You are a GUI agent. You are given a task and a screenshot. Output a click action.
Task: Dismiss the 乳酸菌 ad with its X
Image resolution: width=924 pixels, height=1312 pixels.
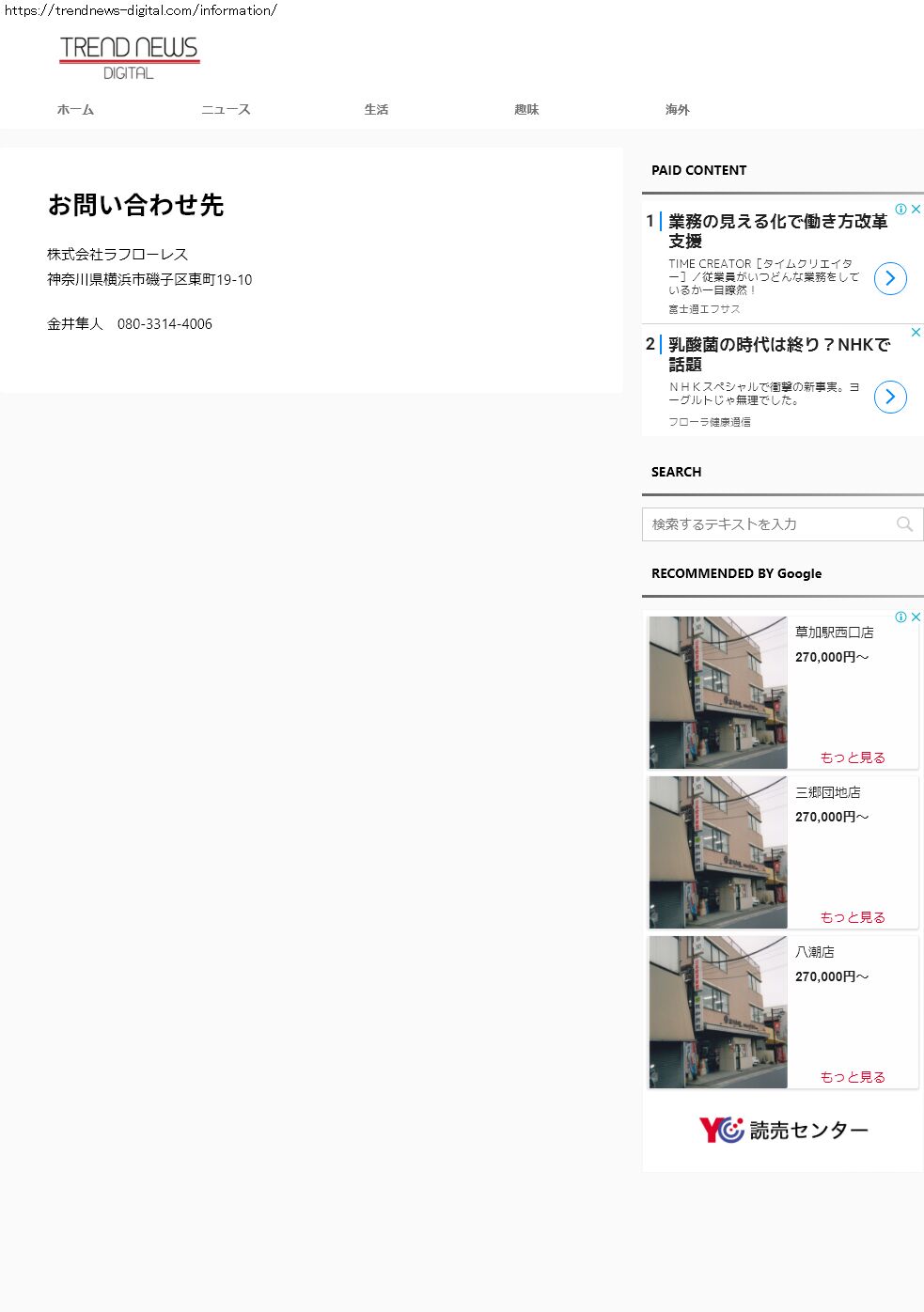point(916,333)
